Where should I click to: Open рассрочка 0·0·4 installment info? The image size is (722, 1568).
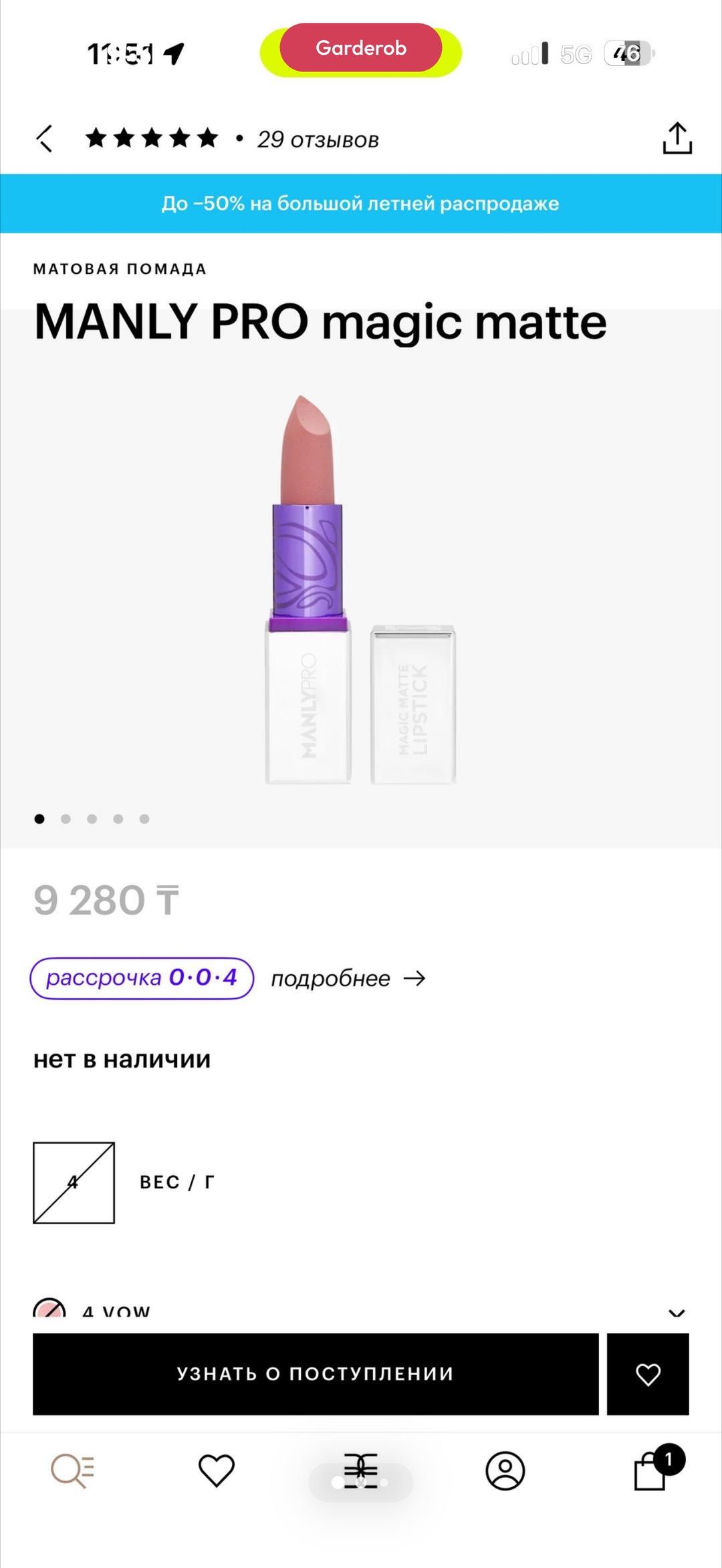click(142, 978)
